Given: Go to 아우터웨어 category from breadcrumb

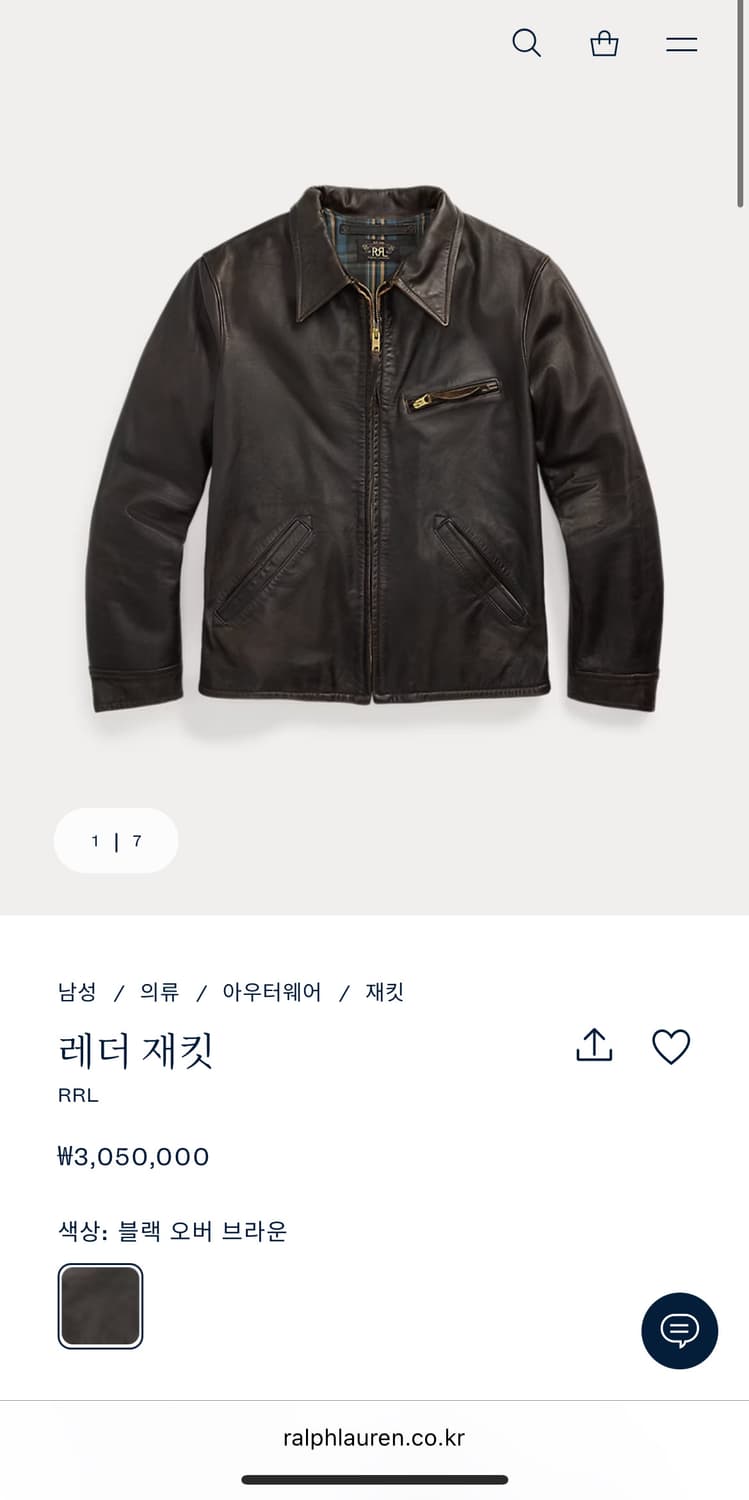Looking at the screenshot, I should tap(270, 991).
